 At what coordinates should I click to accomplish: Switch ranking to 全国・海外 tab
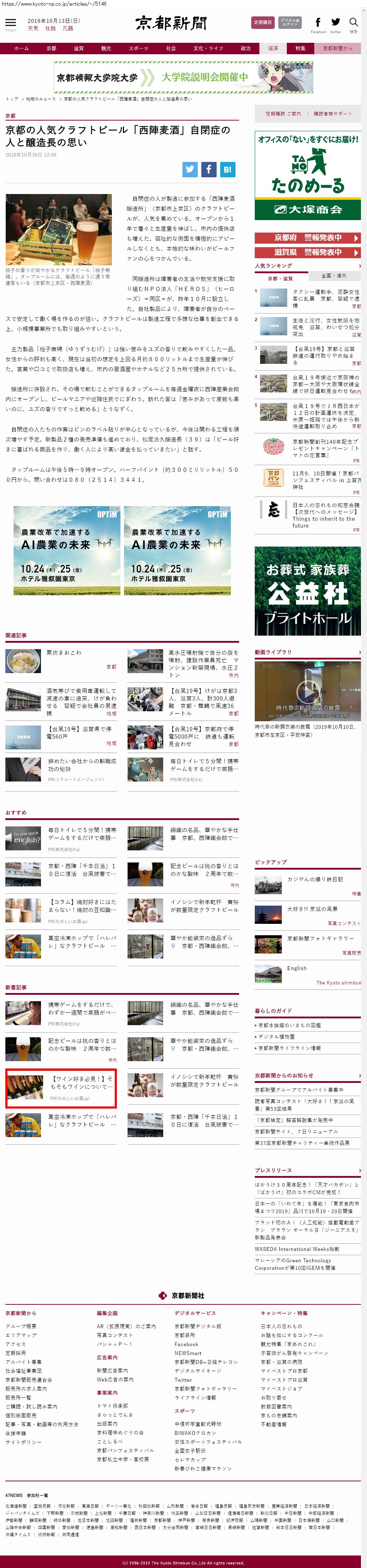pos(334,276)
